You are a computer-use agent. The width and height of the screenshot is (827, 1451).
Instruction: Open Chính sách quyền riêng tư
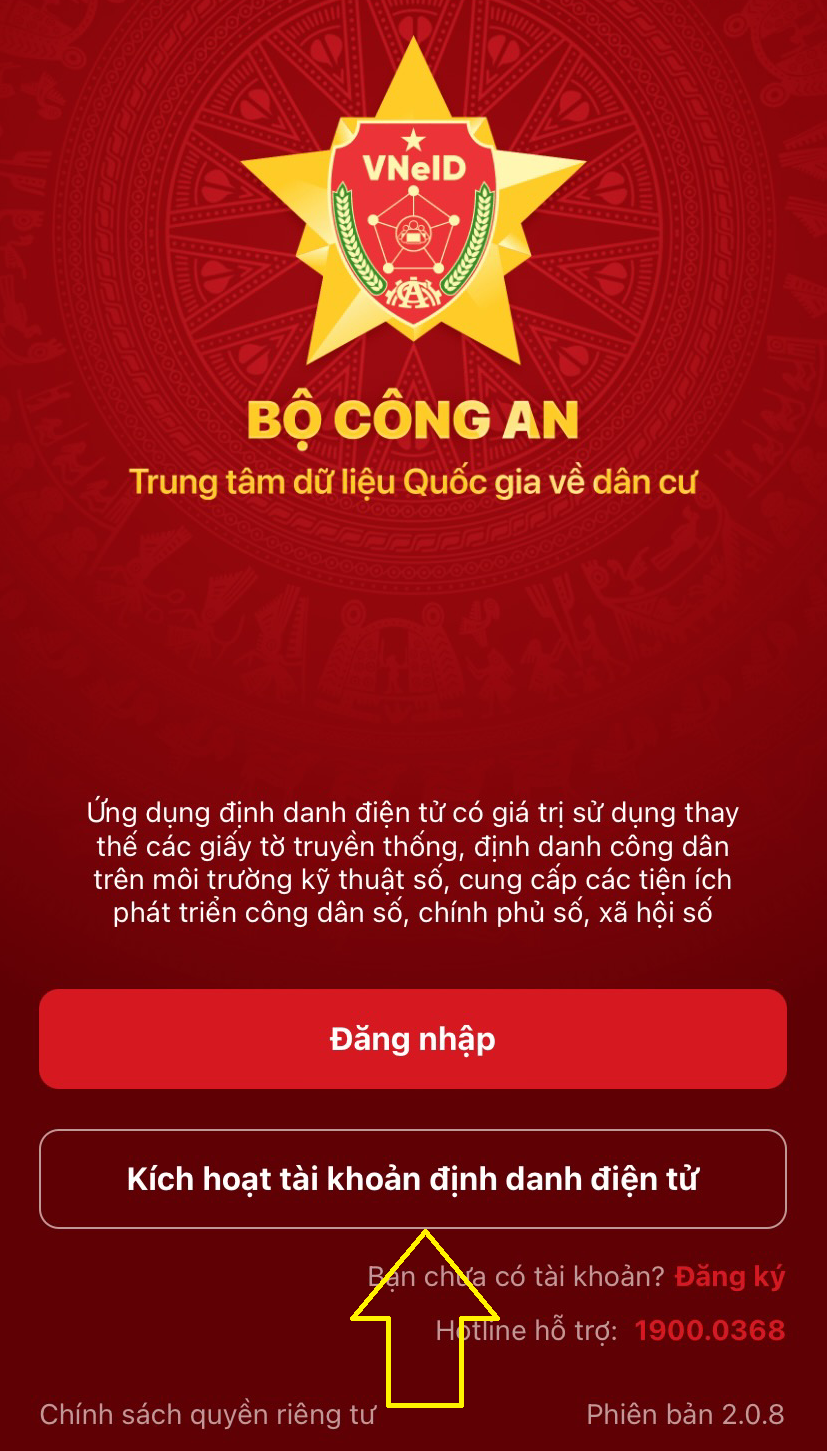click(x=207, y=1415)
